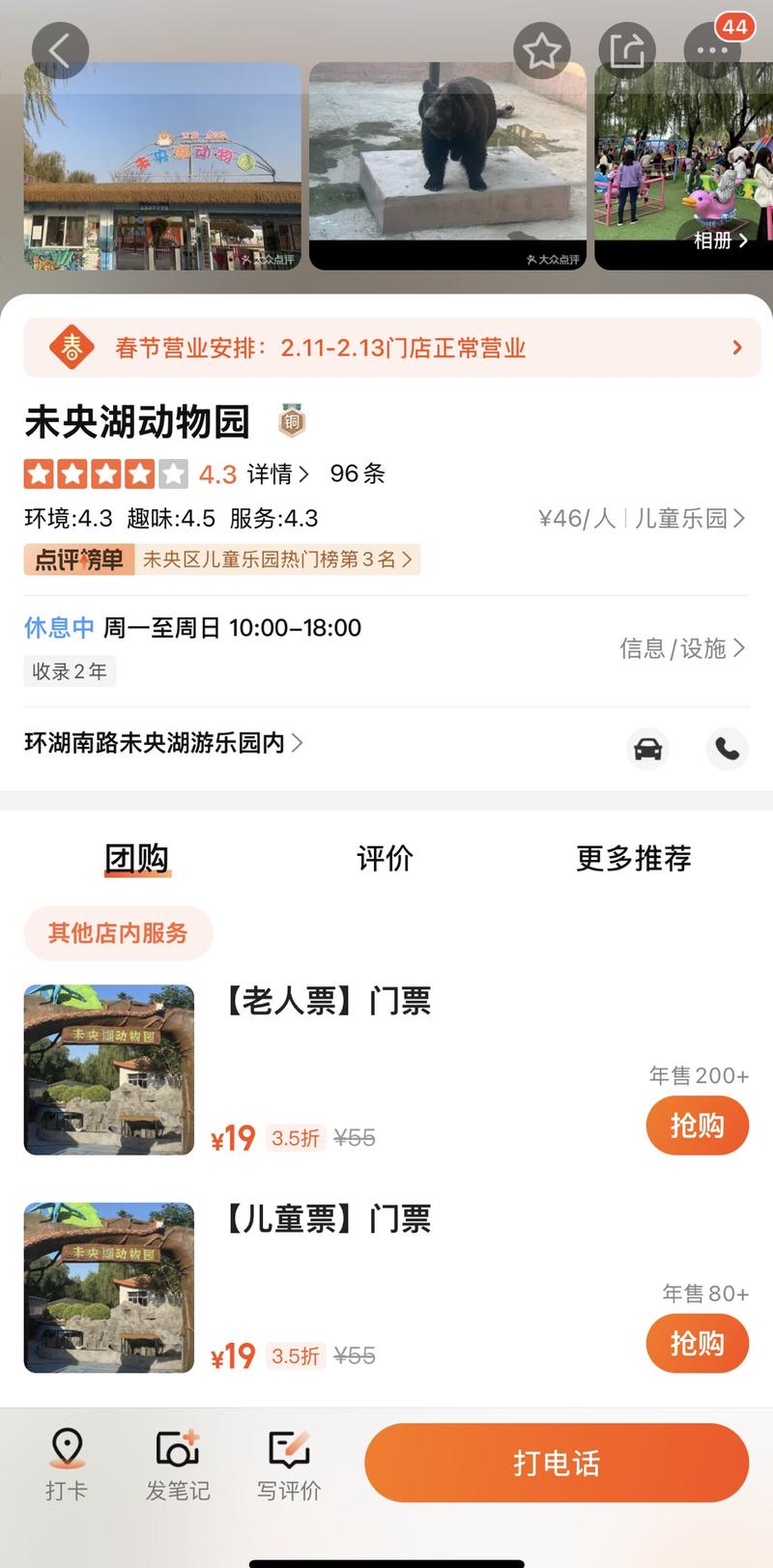View the 春节营业安排 holiday hours banner
773x1568 pixels.
click(391, 348)
